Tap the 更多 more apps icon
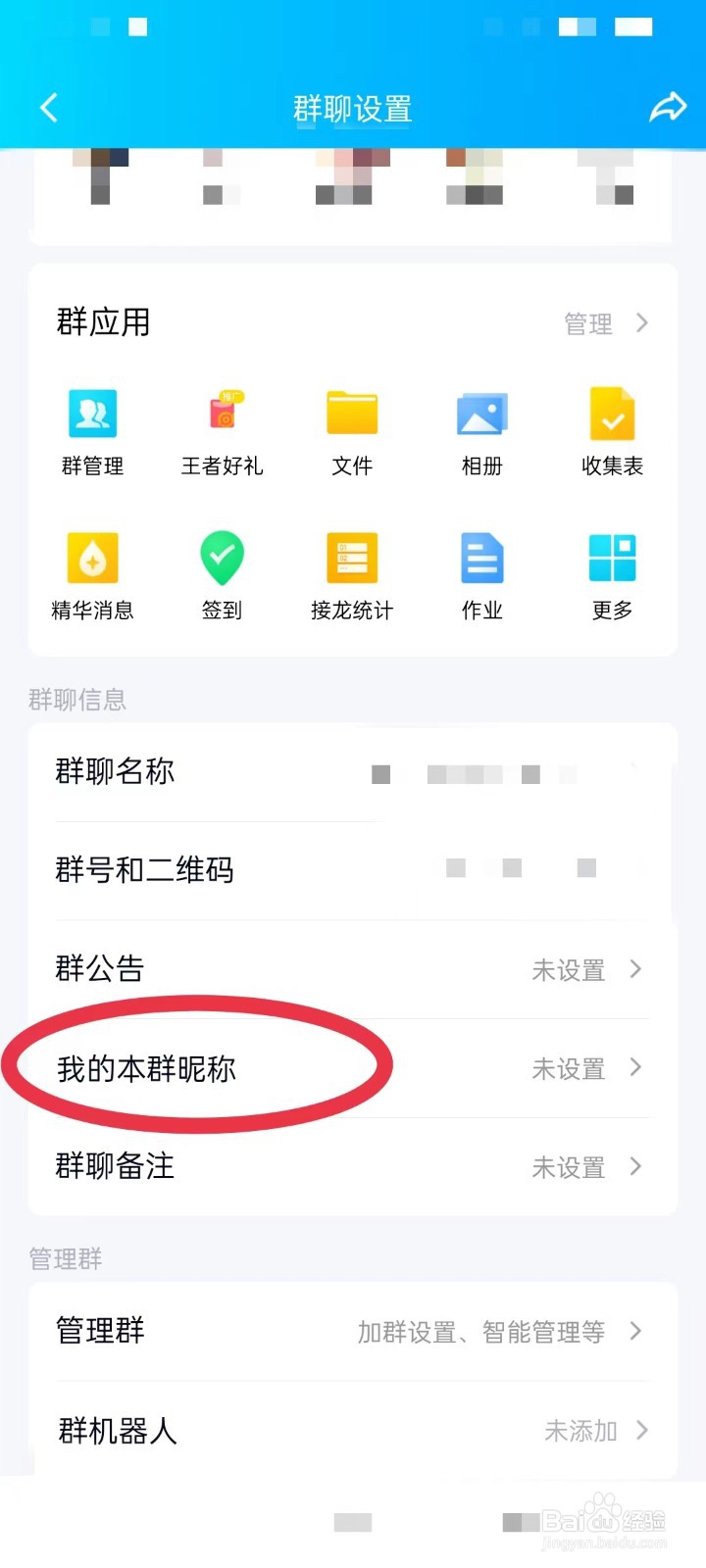 click(612, 570)
